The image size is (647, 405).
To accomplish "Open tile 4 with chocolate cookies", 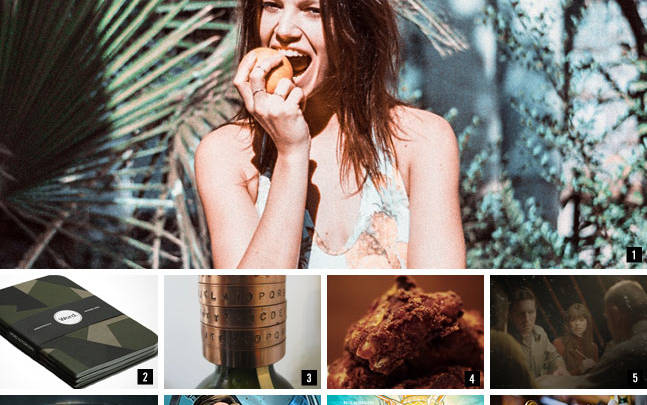I will [405, 331].
